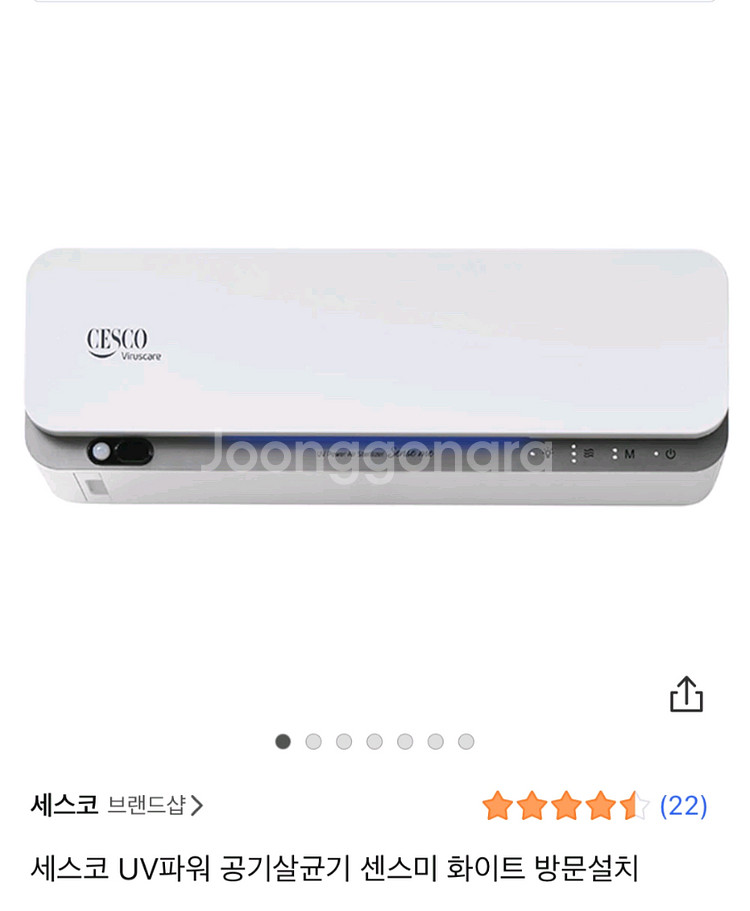Click the second gray pagination dot
Screen dimensions: 750x911
[313, 740]
